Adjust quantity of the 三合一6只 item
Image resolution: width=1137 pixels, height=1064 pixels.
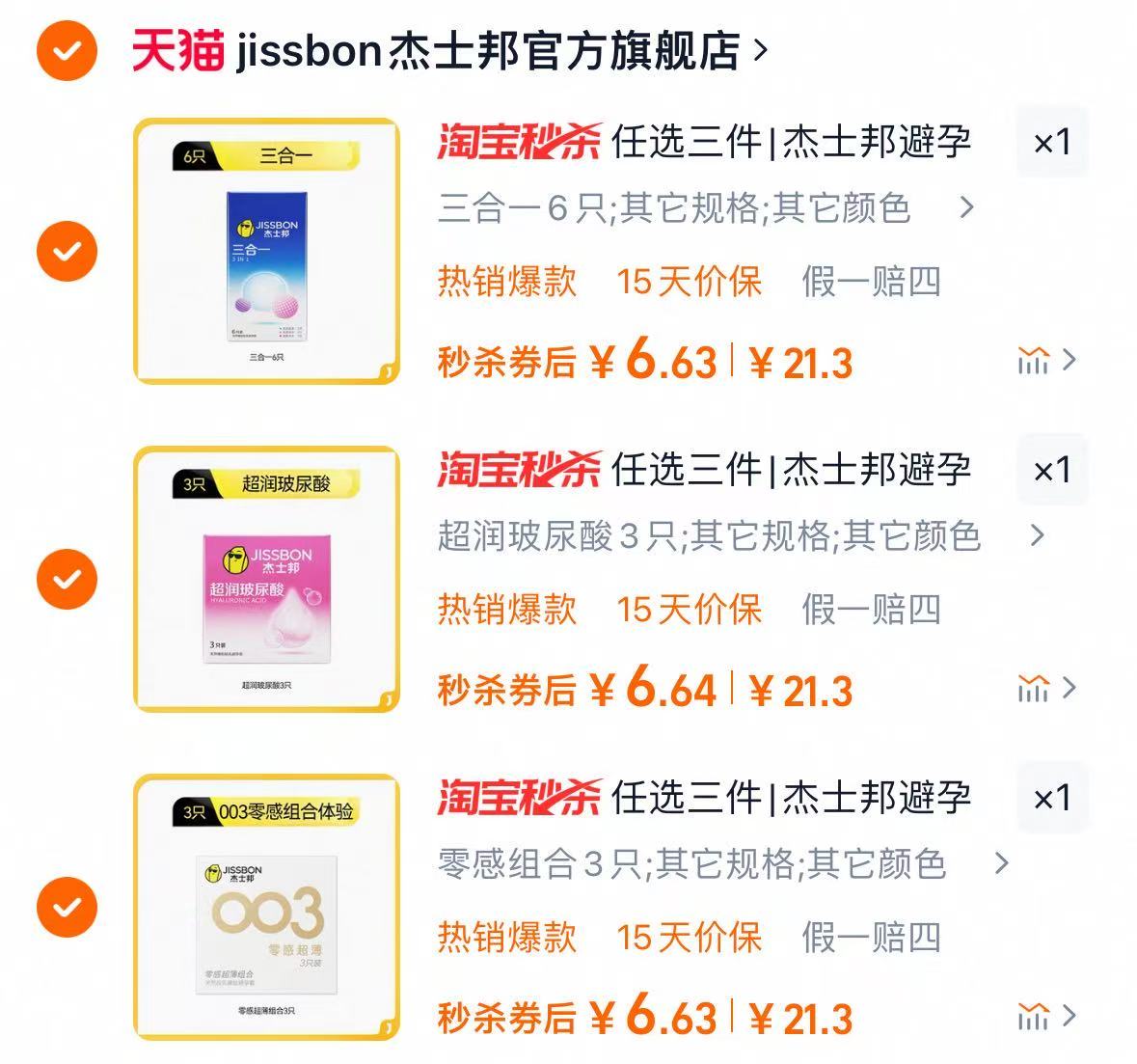(x=1052, y=143)
